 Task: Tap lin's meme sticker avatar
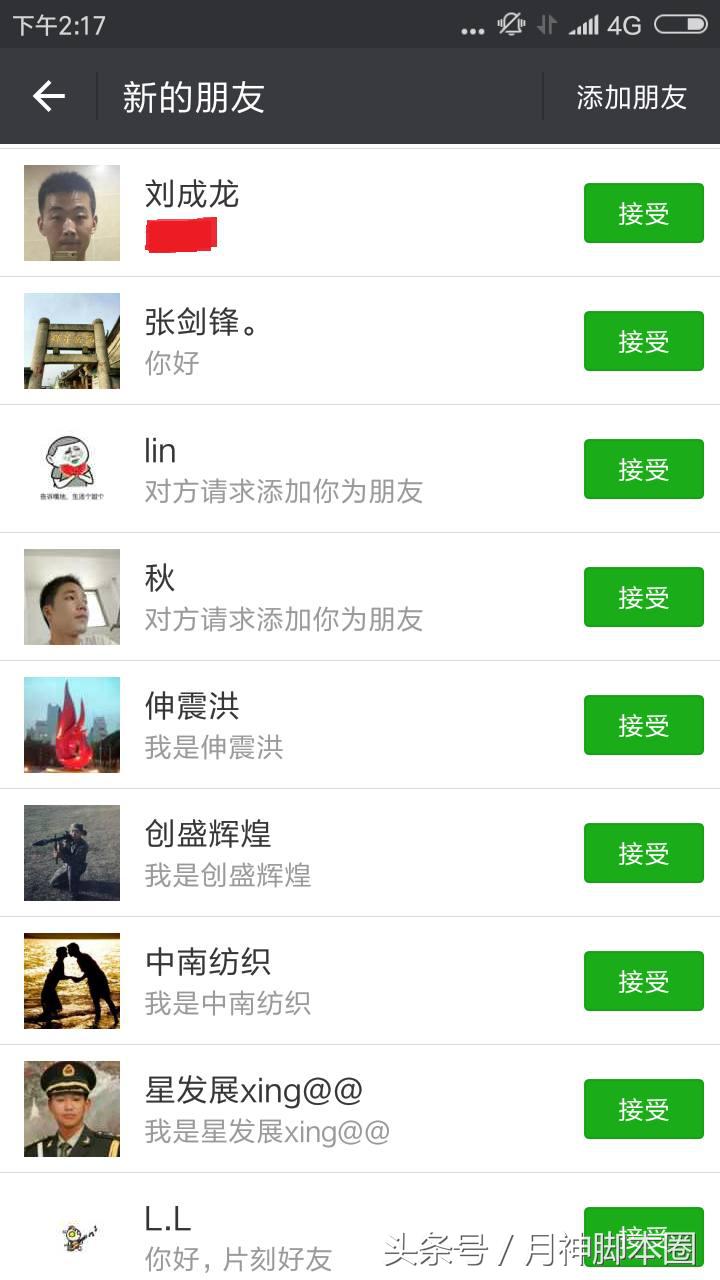[71, 468]
